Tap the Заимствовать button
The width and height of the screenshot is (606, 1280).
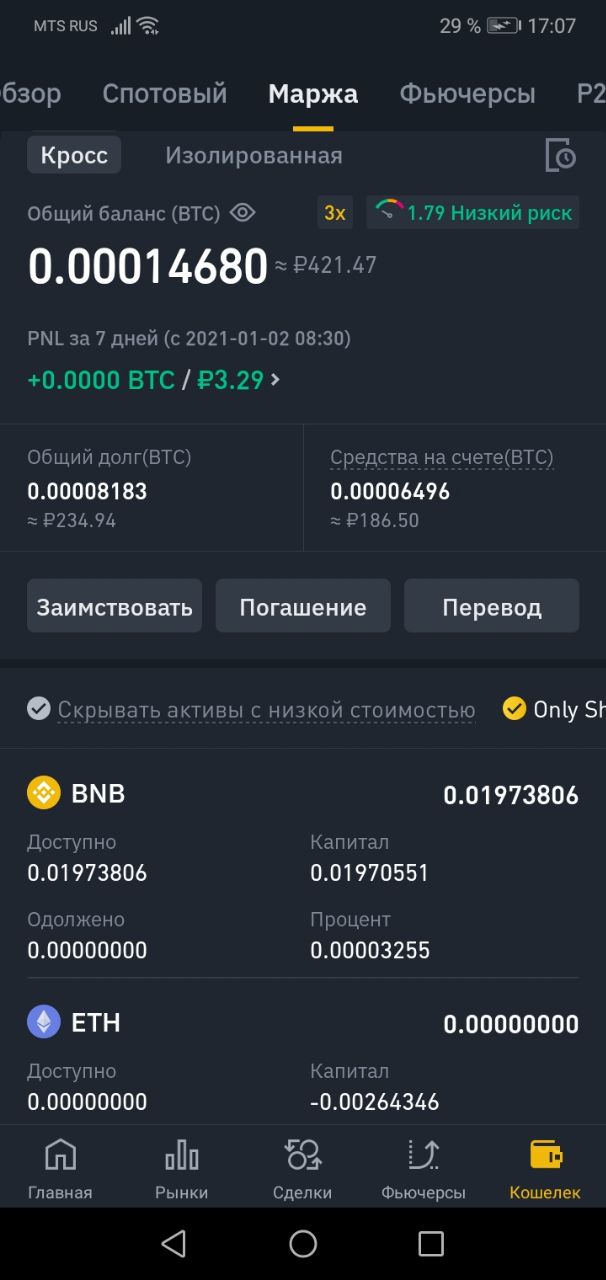point(114,606)
